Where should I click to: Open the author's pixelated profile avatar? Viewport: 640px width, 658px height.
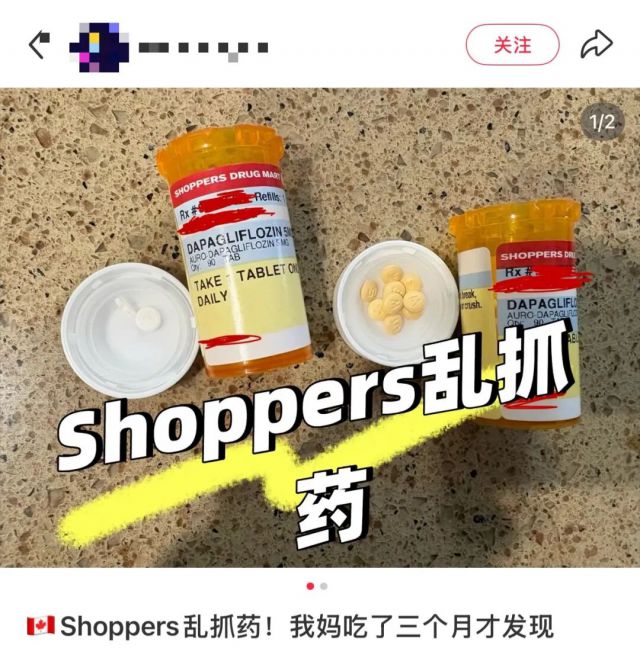click(98, 46)
